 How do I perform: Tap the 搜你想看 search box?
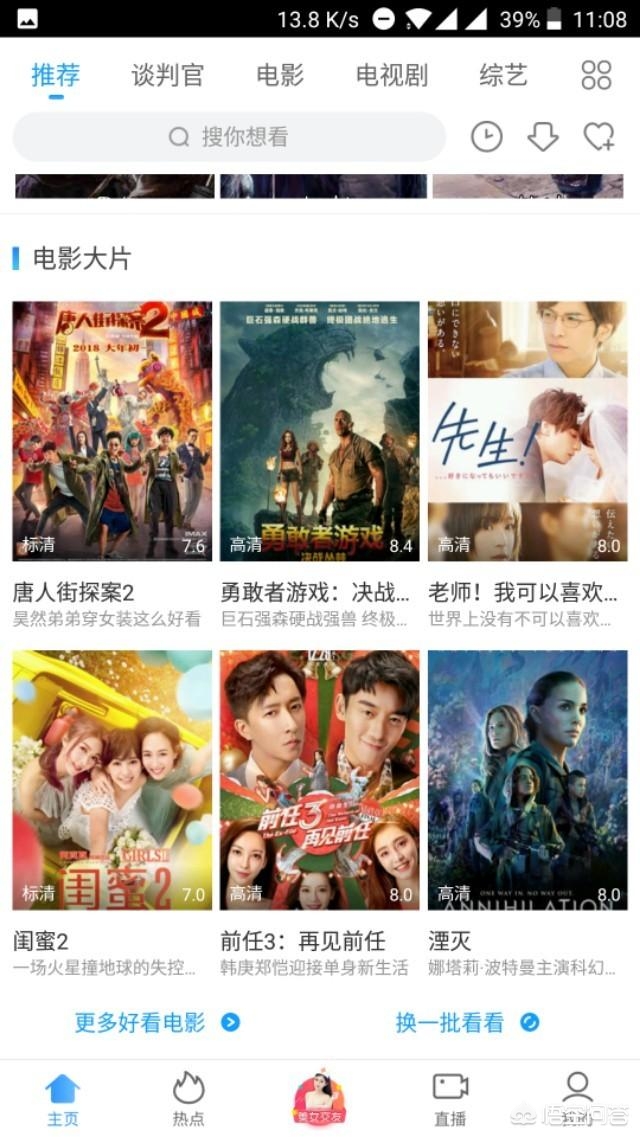pyautogui.click(x=229, y=137)
